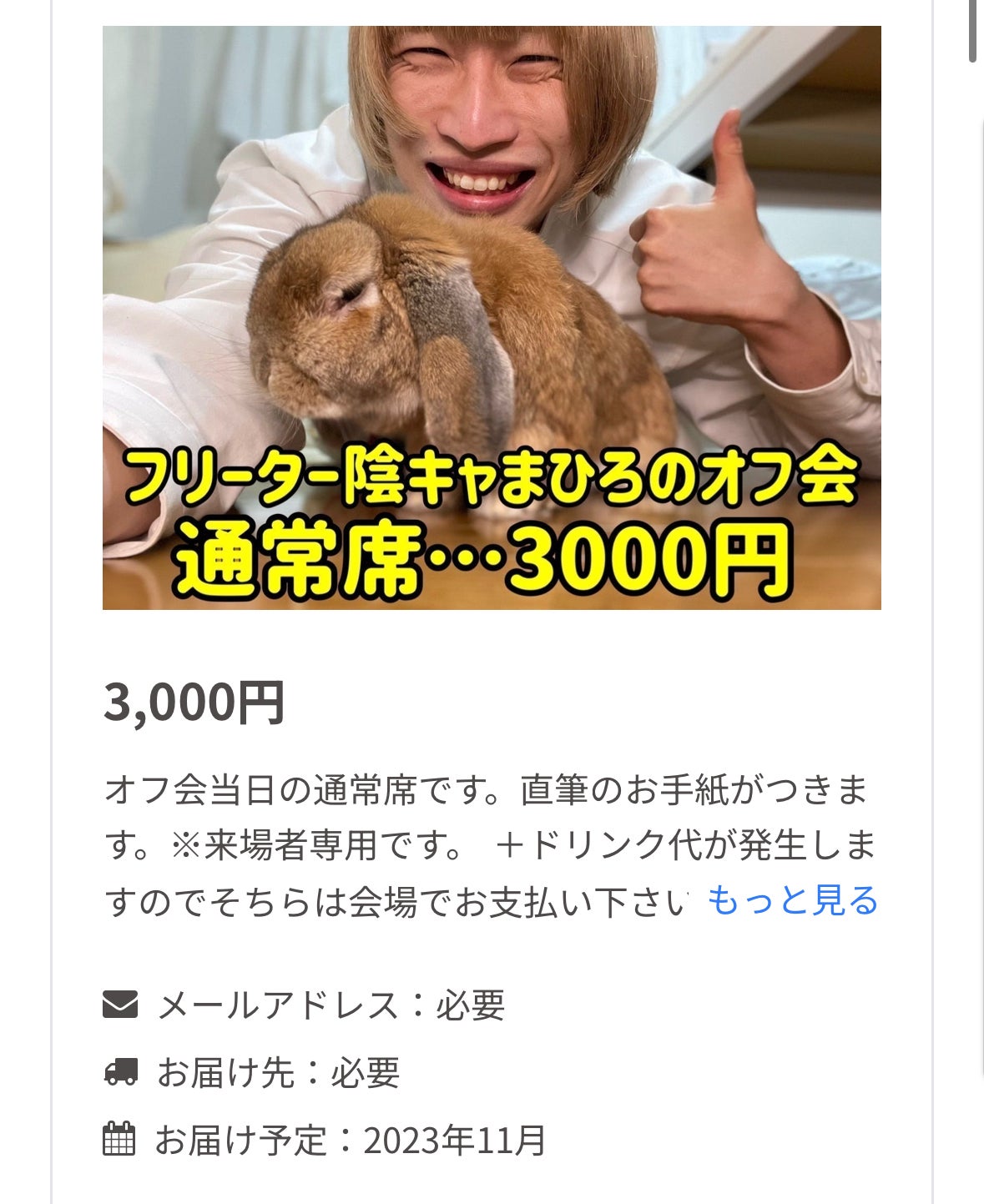This screenshot has height=1204, width=984.
Task: Expand description with もっと見る link
Action: (792, 901)
